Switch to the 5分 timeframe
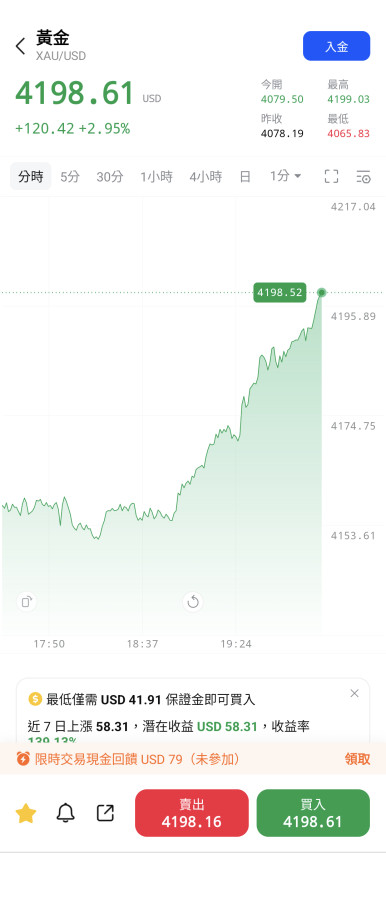Viewport: 386px width, 900px height. [x=70, y=176]
